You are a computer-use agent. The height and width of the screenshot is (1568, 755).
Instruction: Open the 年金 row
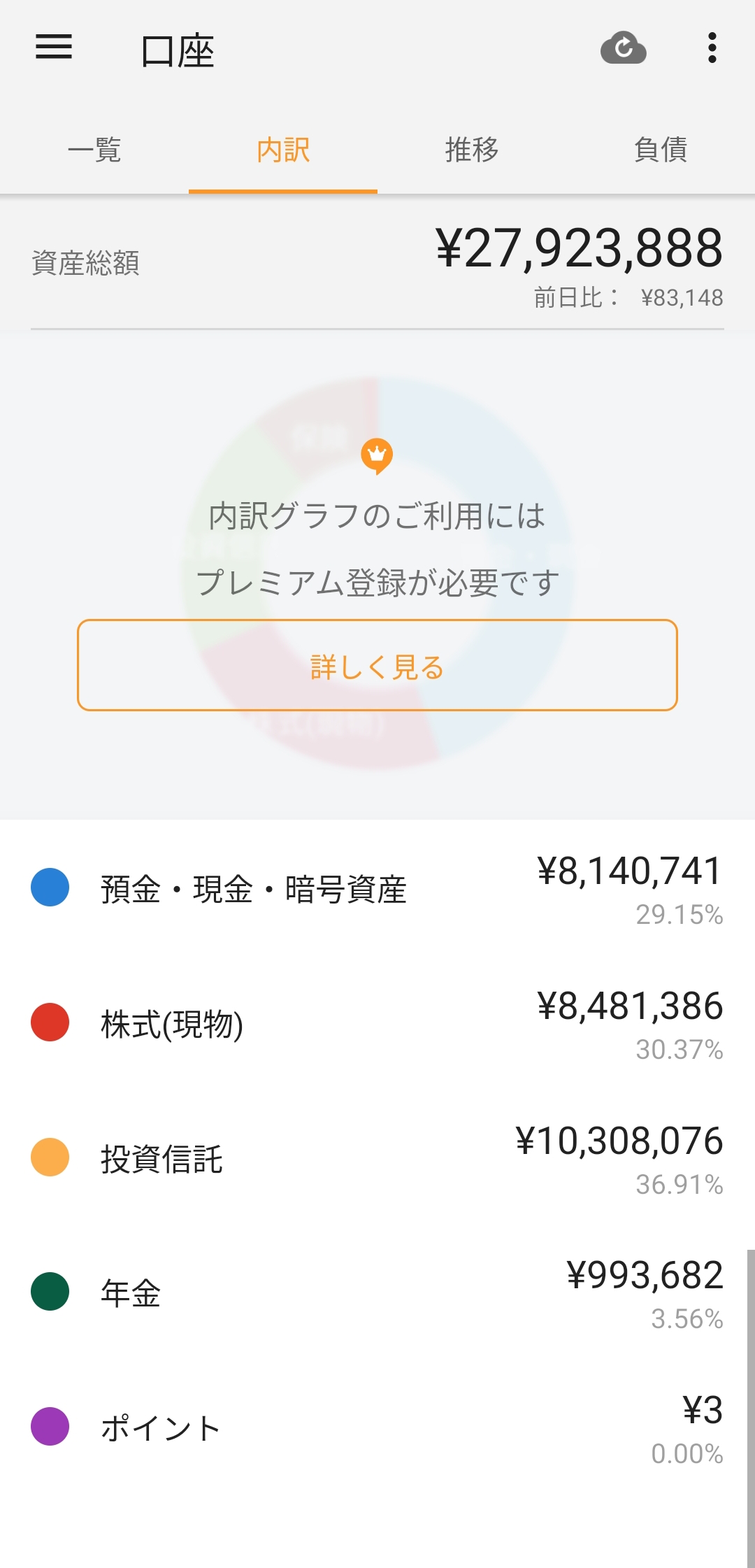pos(377,1292)
